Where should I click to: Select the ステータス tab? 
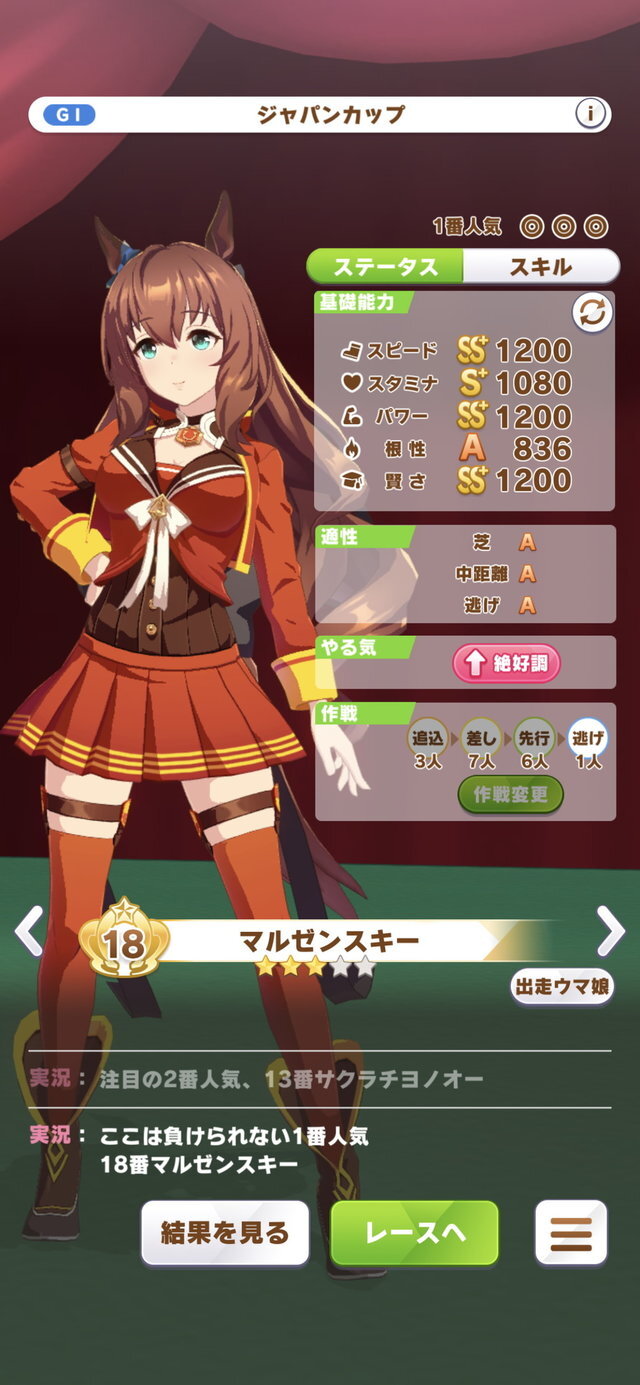385,267
